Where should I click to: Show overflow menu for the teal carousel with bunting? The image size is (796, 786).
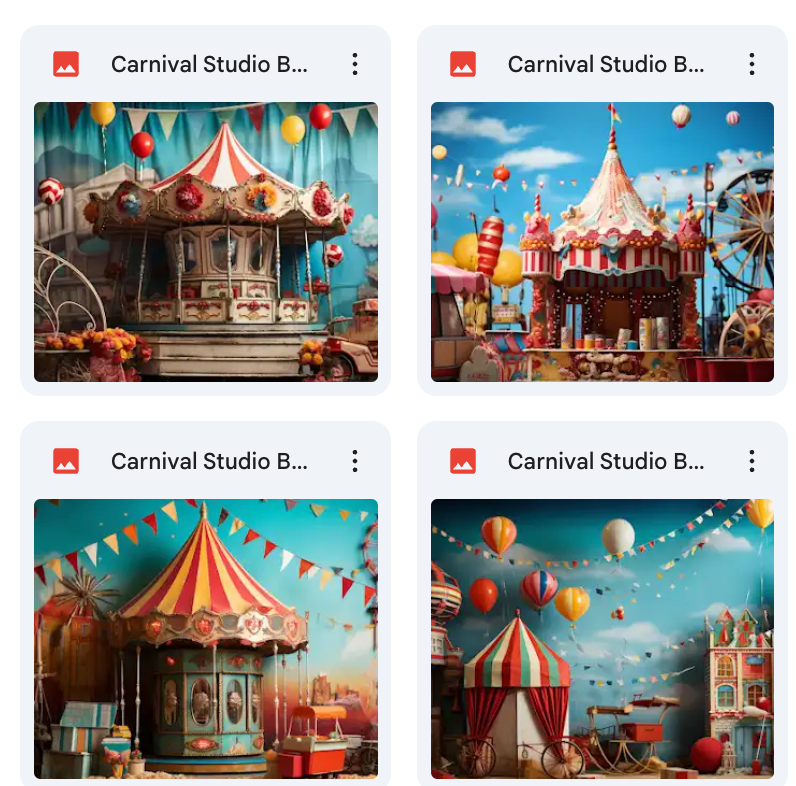pos(355,461)
